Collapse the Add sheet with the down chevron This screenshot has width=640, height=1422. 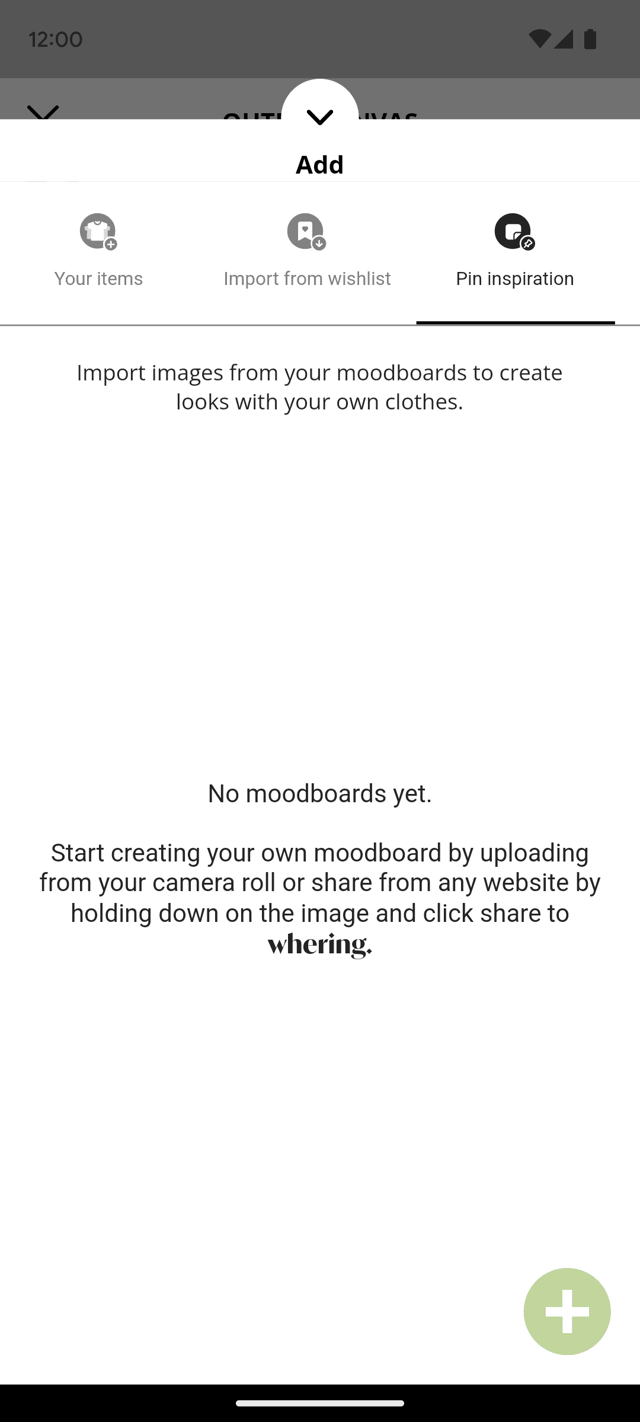tap(320, 116)
